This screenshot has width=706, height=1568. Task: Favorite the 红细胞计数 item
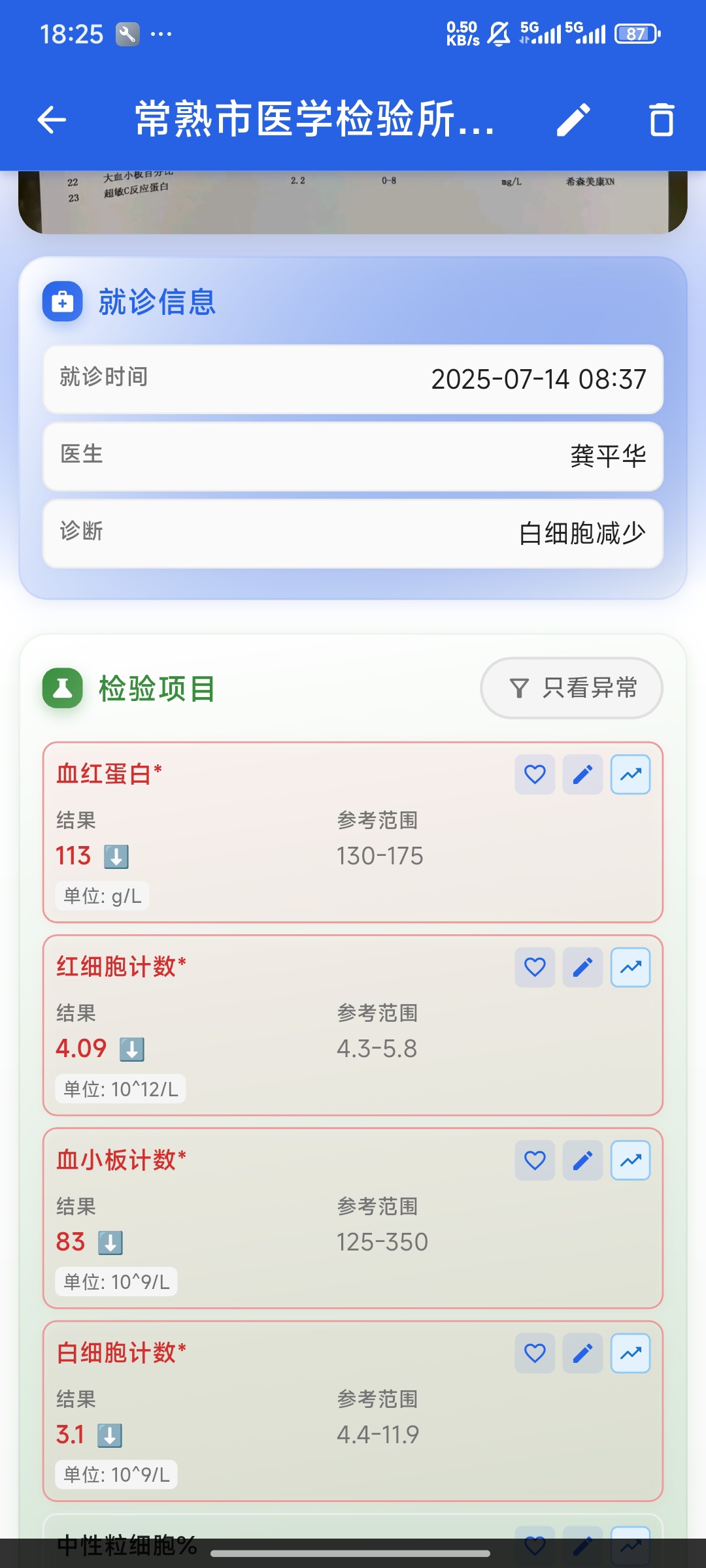(535, 968)
